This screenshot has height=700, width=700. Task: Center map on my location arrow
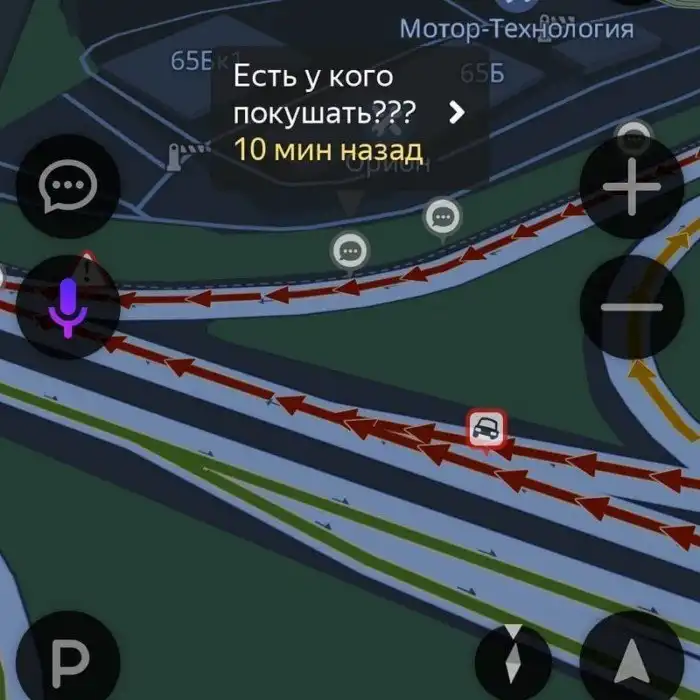632,660
